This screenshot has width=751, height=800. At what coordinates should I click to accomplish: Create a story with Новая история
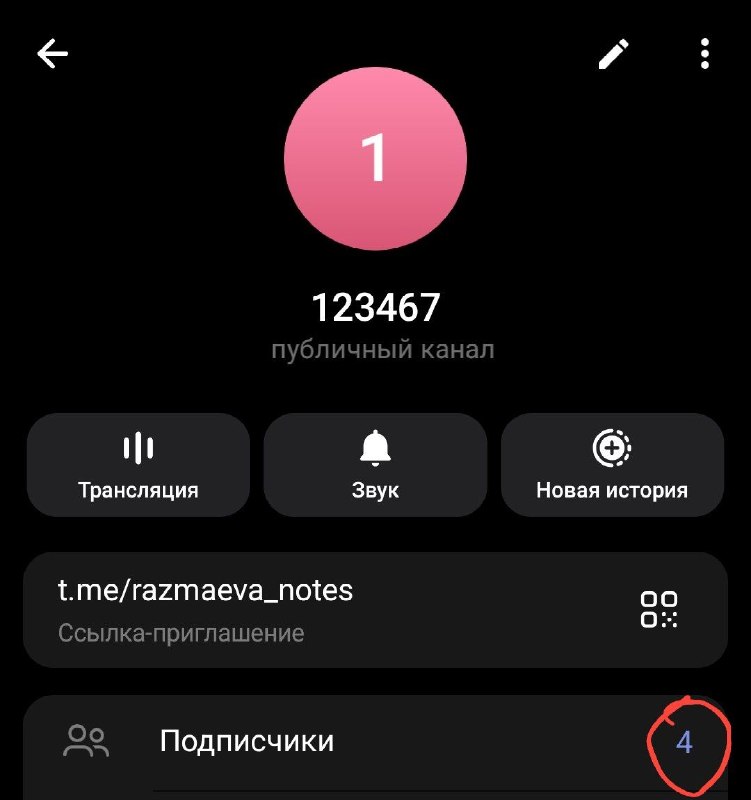[x=612, y=465]
